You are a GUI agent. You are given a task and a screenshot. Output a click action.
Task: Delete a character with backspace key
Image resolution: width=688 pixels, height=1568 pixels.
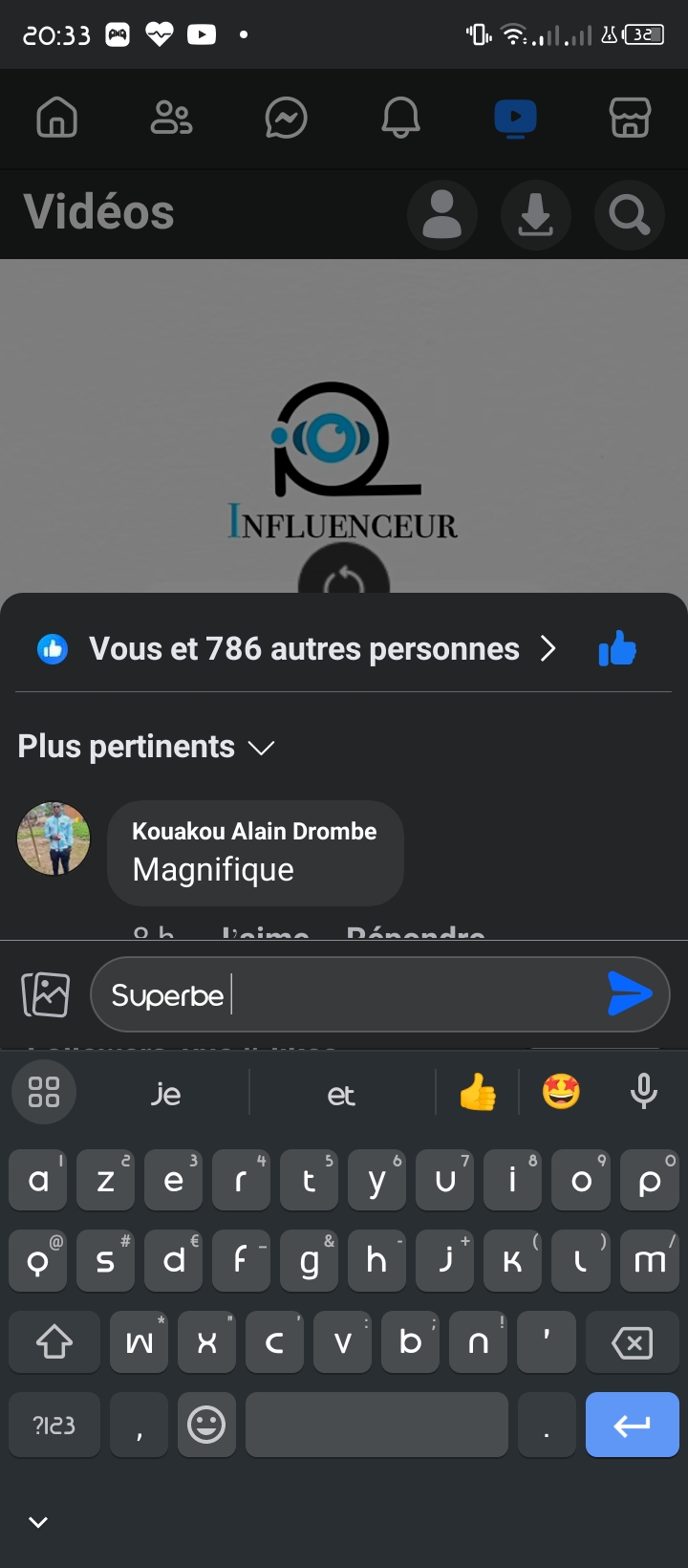tap(632, 1343)
